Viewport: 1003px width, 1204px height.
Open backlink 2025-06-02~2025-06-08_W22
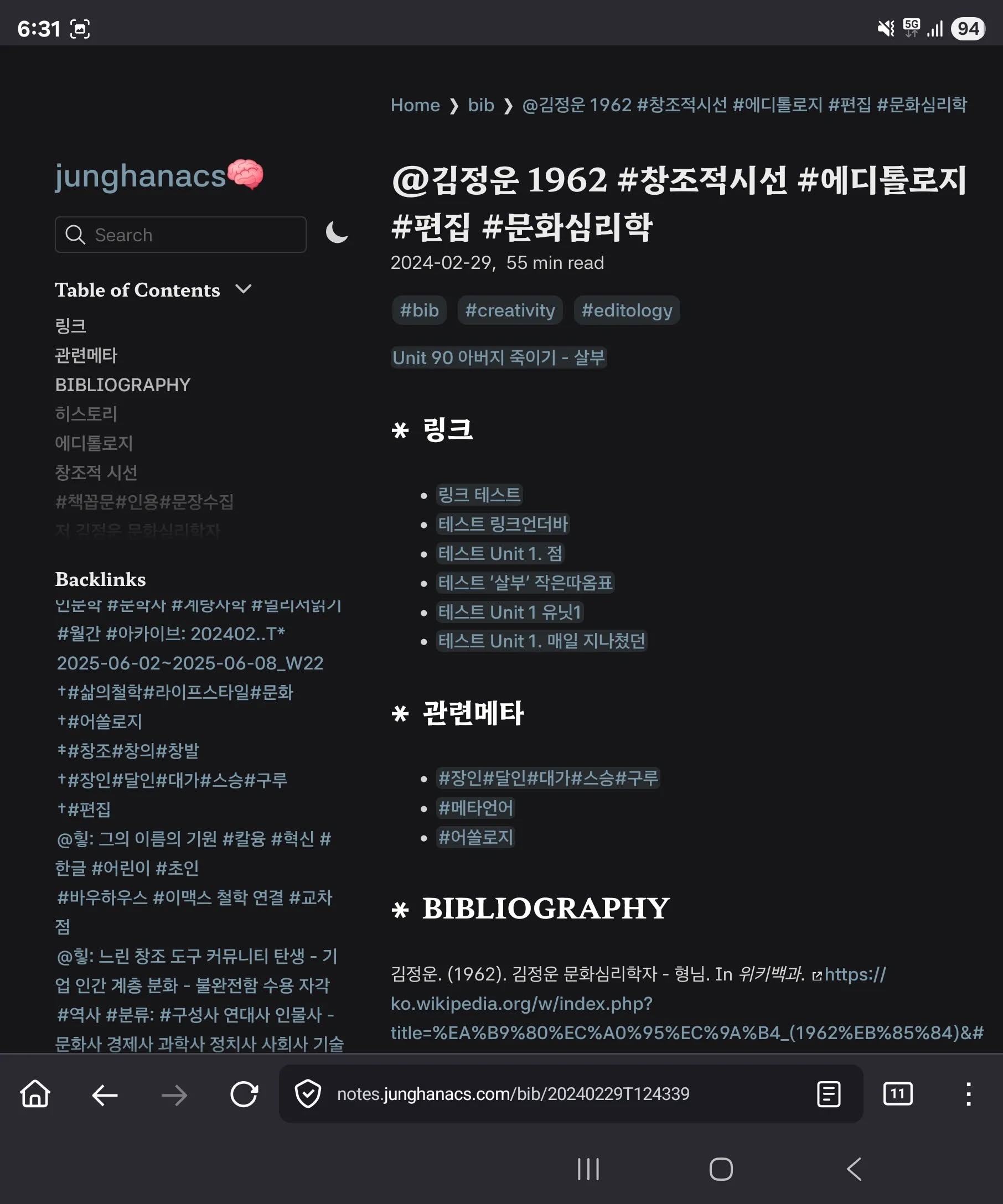pos(190,663)
